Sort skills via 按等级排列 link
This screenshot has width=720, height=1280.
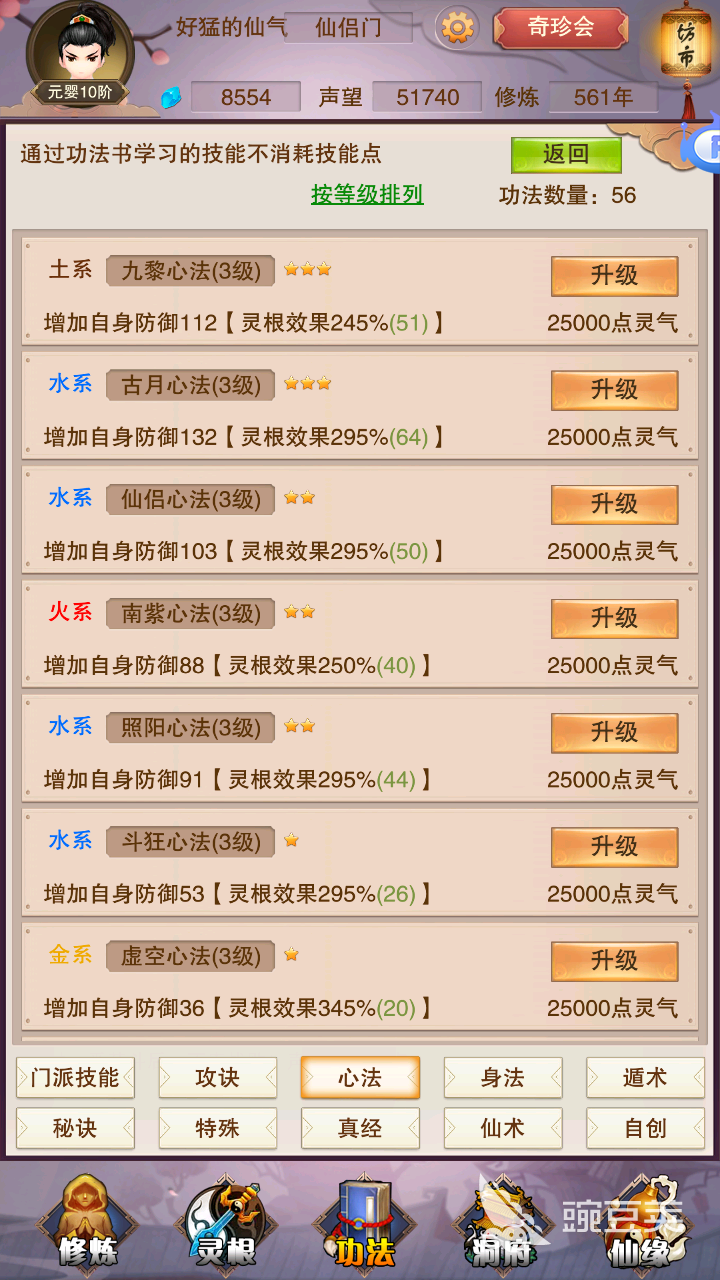[x=367, y=194]
